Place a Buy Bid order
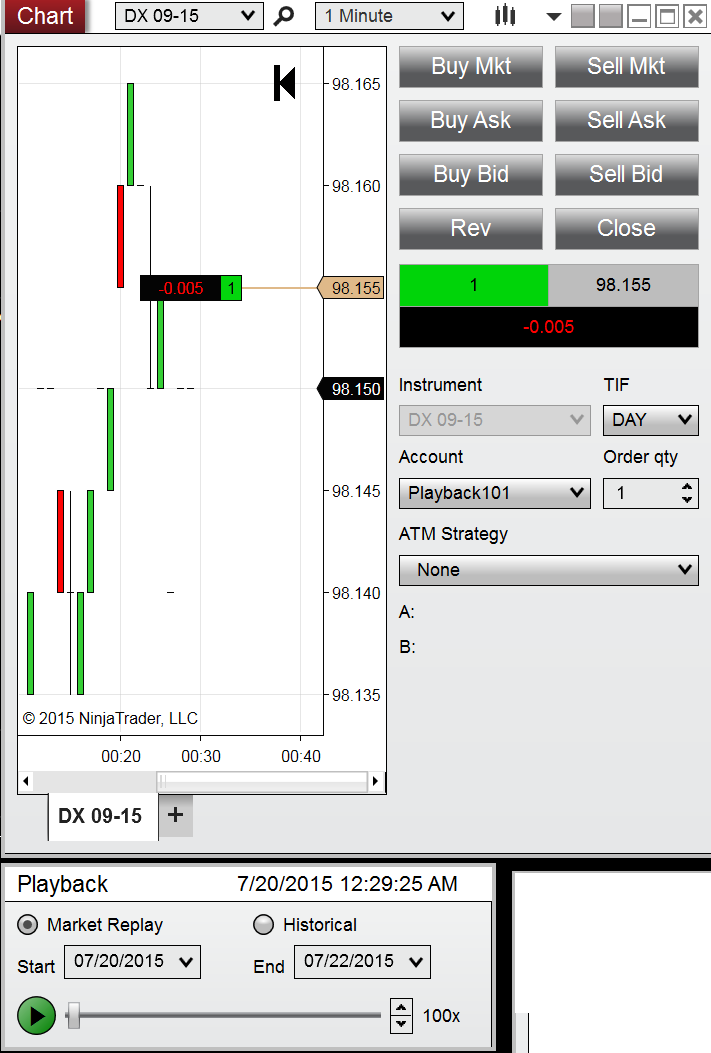711x1053 pixels. click(471, 175)
